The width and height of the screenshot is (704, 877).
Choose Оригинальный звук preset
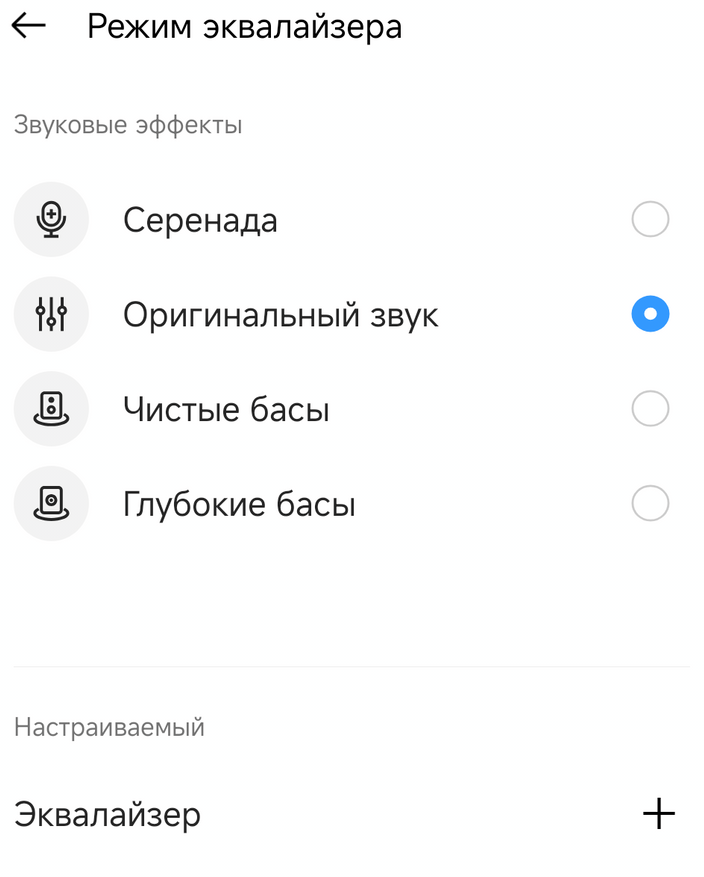[x=650, y=314]
